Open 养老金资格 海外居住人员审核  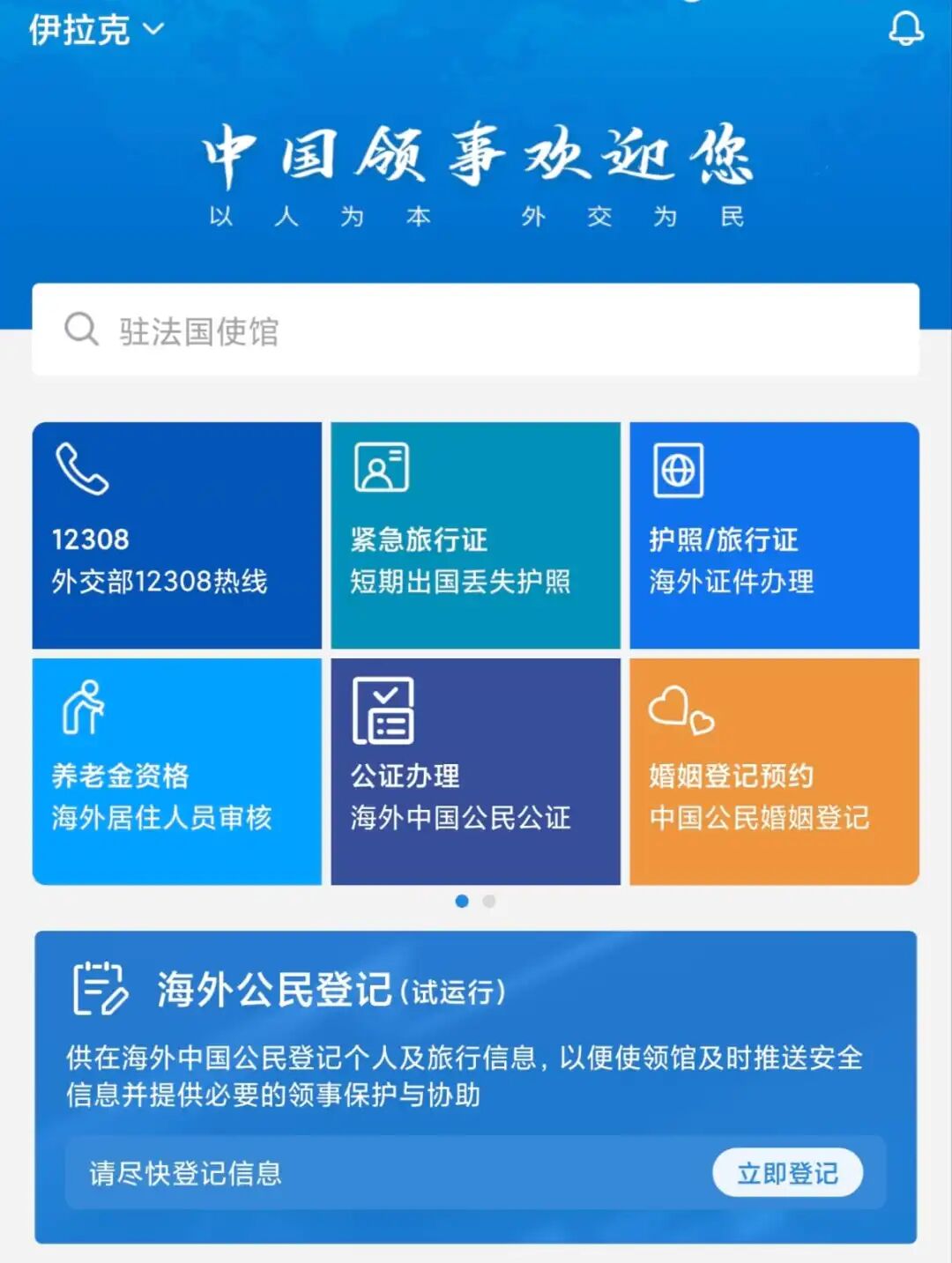(x=177, y=771)
